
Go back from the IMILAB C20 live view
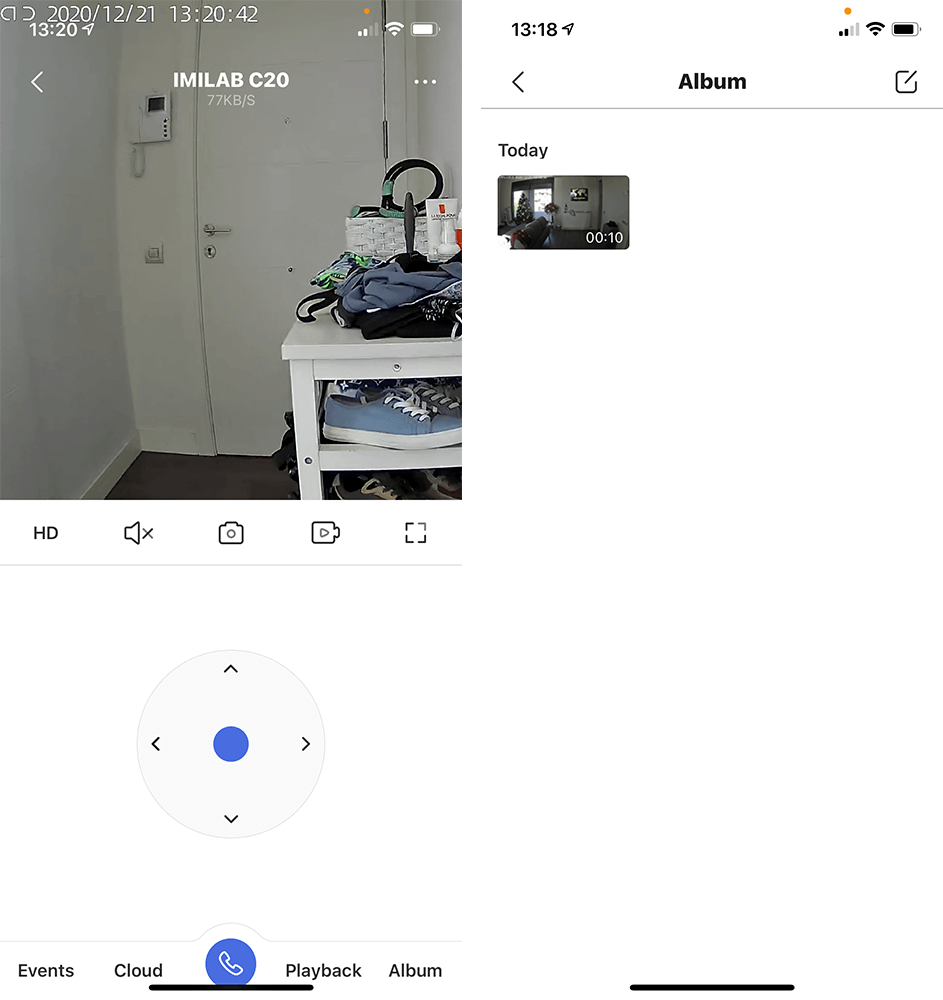[x=37, y=82]
